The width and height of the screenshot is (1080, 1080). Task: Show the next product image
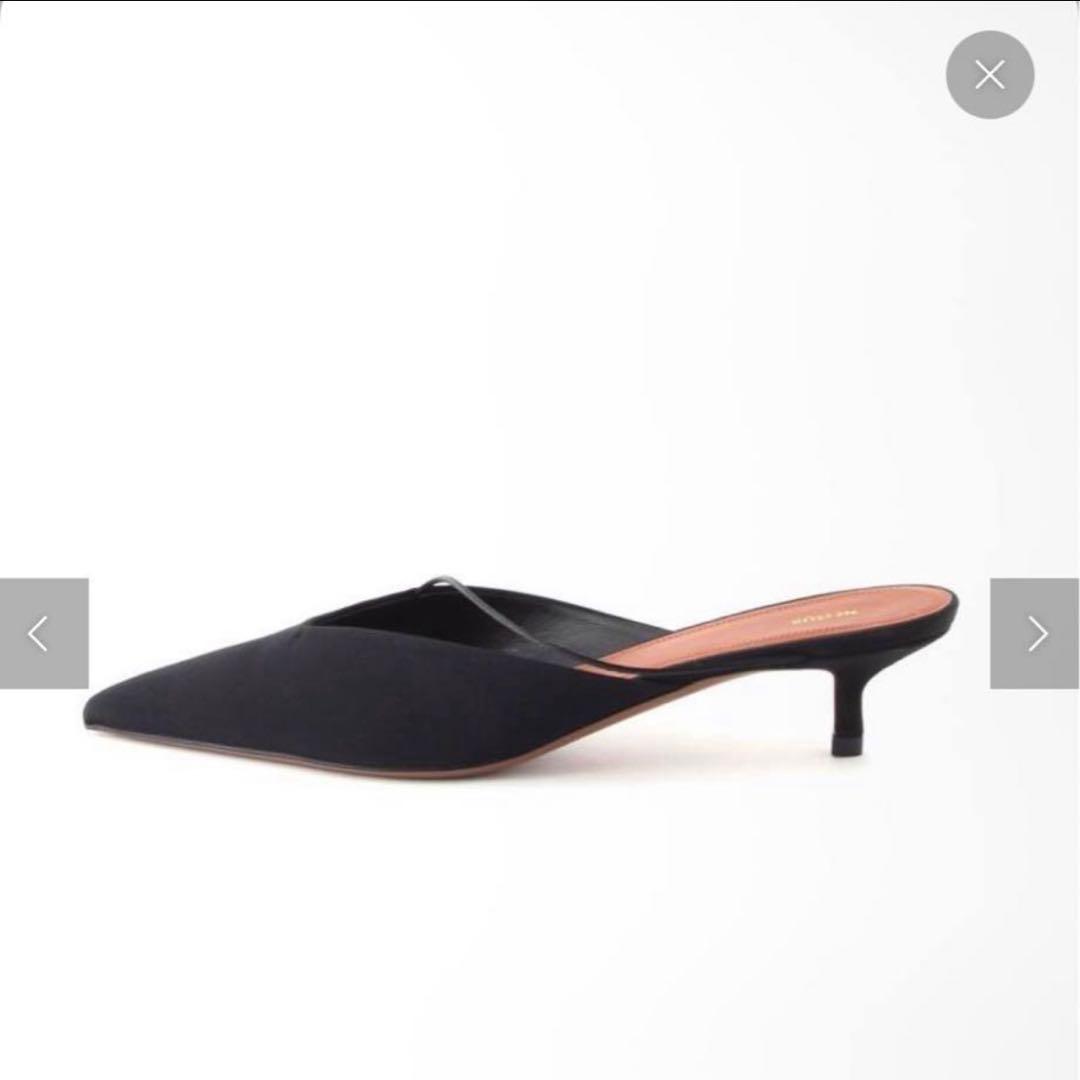click(x=1035, y=633)
